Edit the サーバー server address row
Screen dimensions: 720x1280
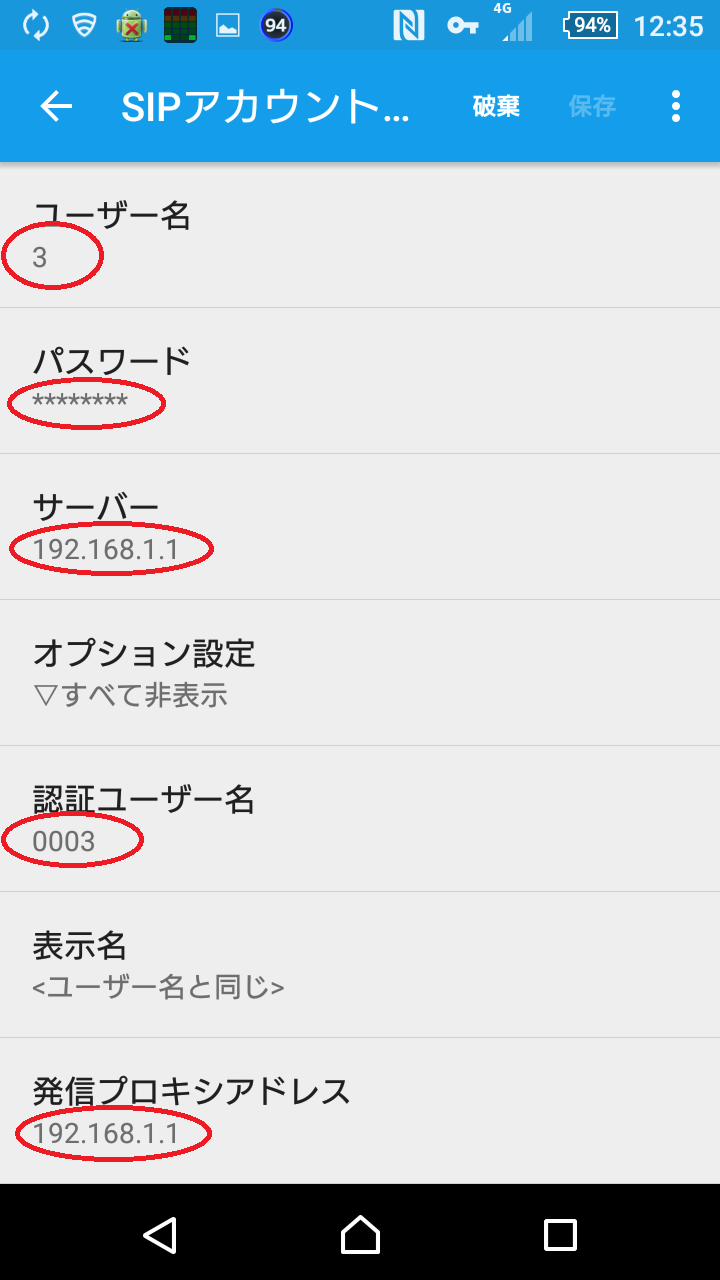coord(360,527)
